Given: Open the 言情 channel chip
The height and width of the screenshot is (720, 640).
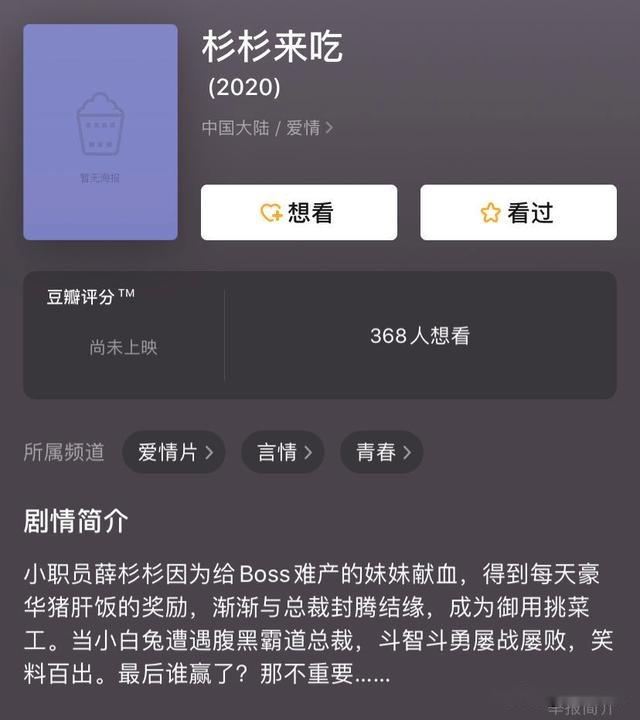Looking at the screenshot, I should (x=284, y=452).
